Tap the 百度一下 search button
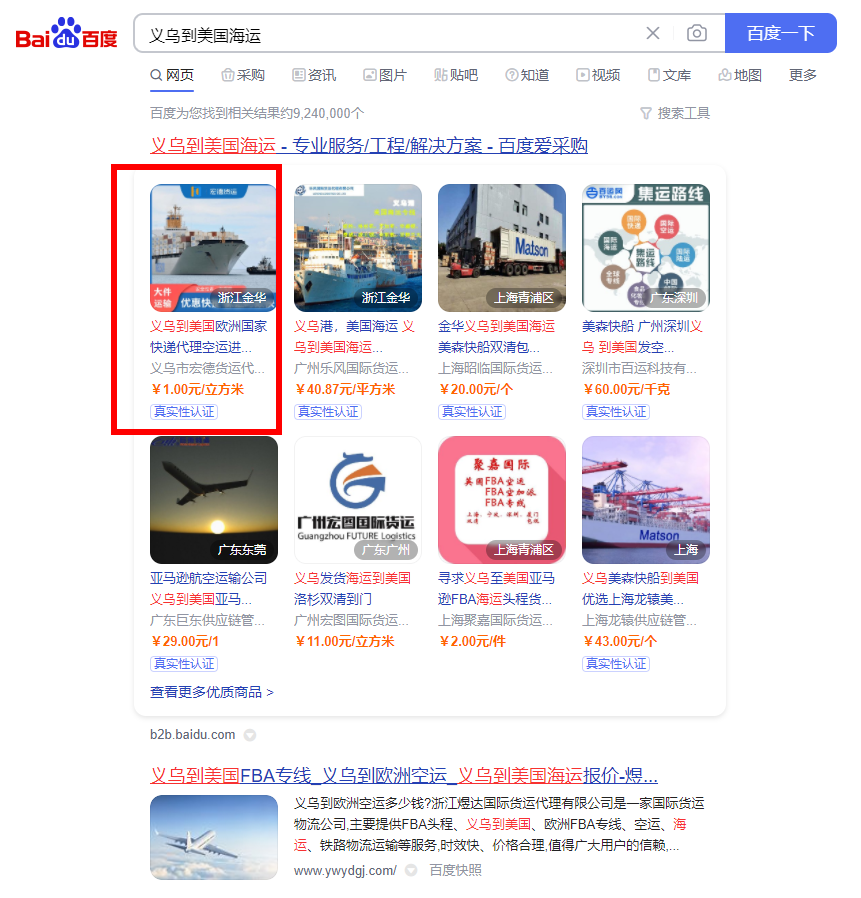 pos(780,34)
